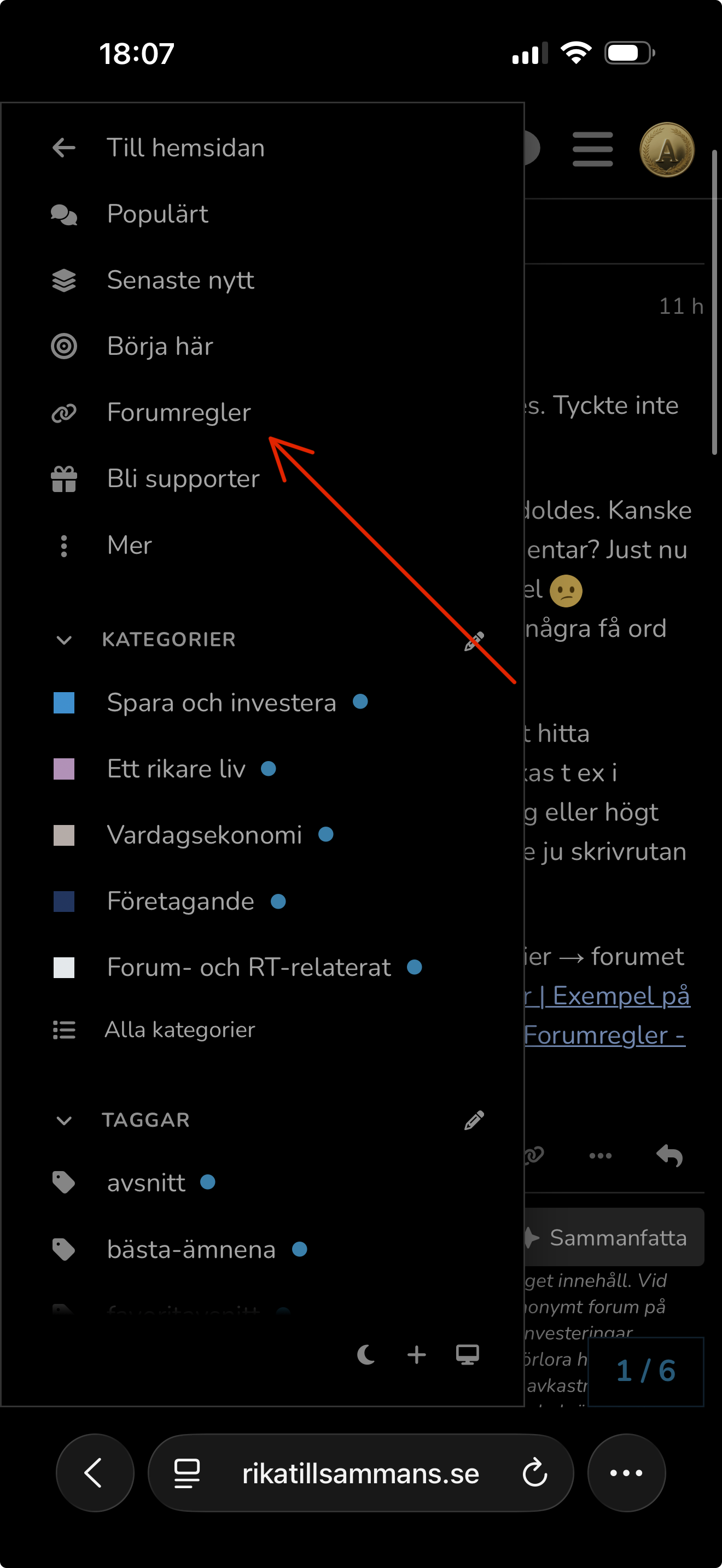The height and width of the screenshot is (1568, 722).
Task: Edit the Taggar section with pencil icon
Action: (x=474, y=1120)
